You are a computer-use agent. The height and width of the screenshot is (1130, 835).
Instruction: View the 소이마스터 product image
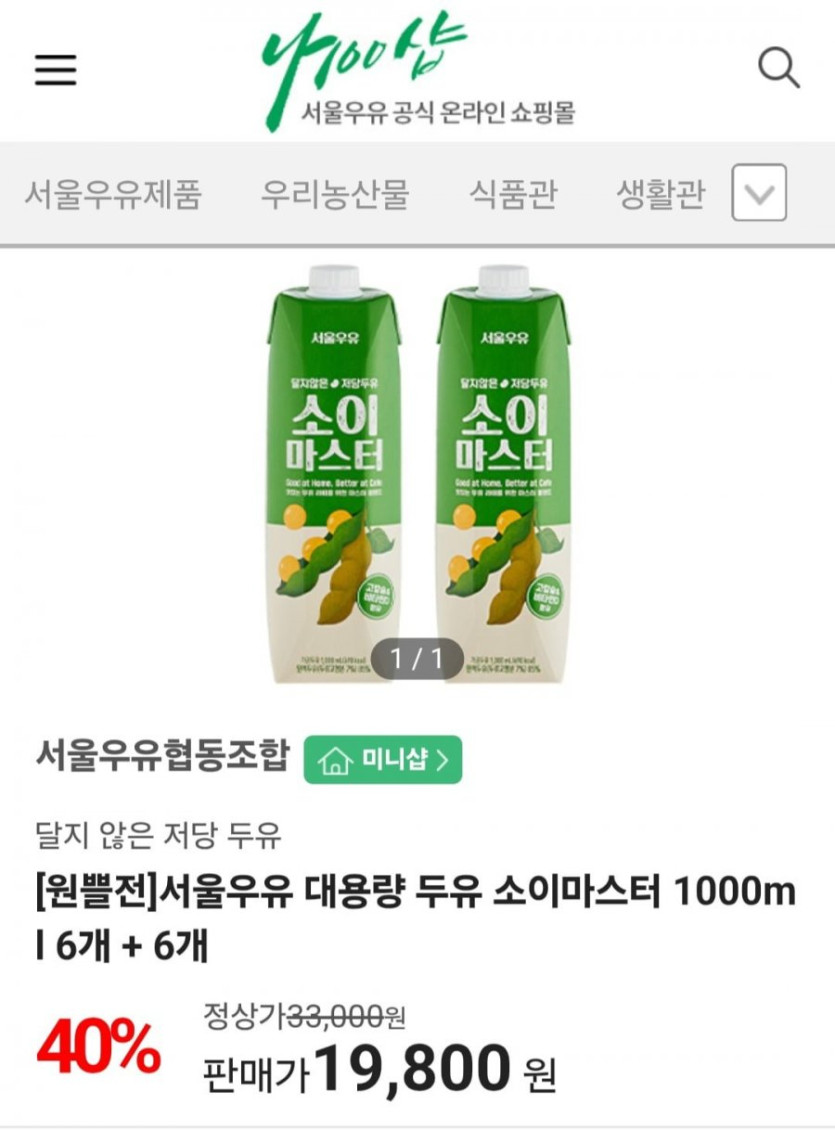click(418, 470)
